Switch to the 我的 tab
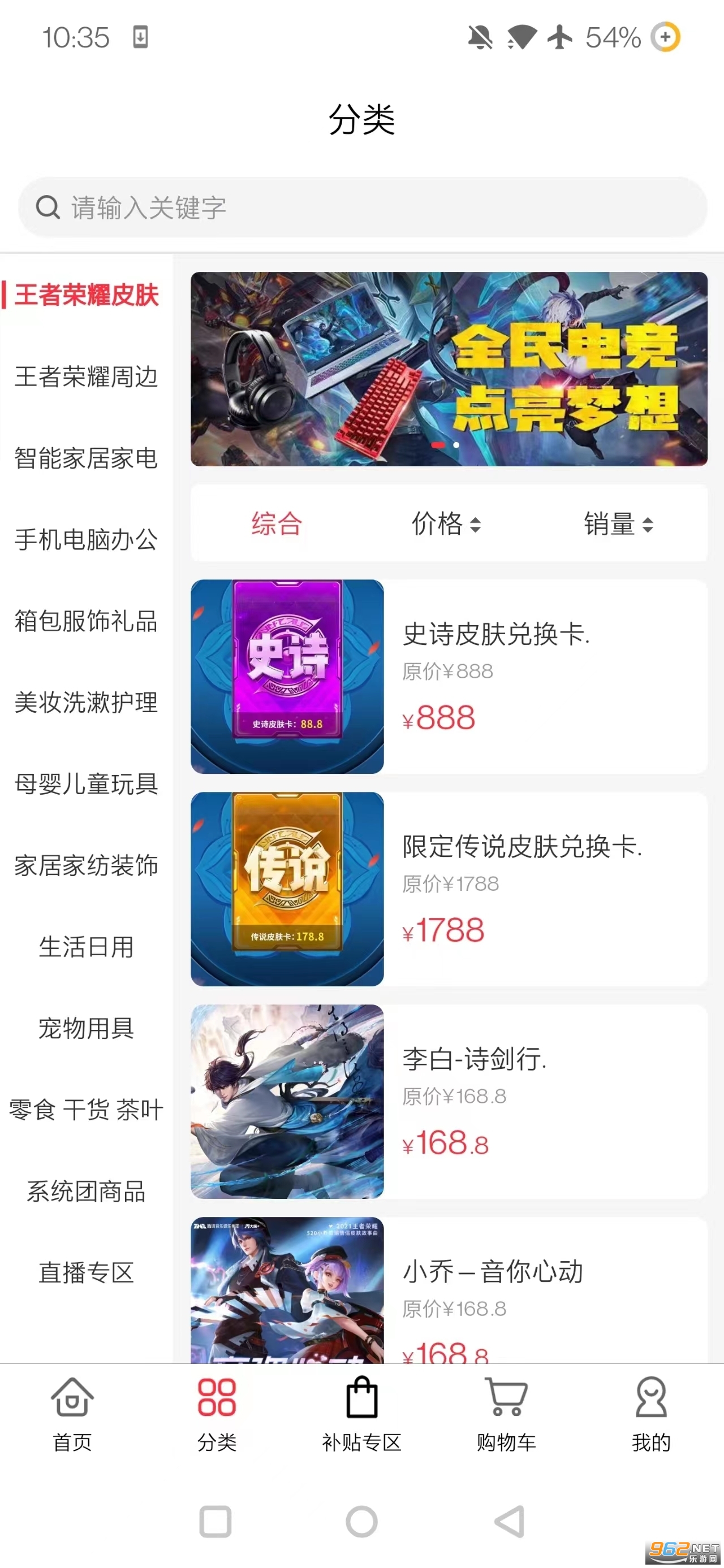This screenshot has width=724, height=1568. point(651,1415)
